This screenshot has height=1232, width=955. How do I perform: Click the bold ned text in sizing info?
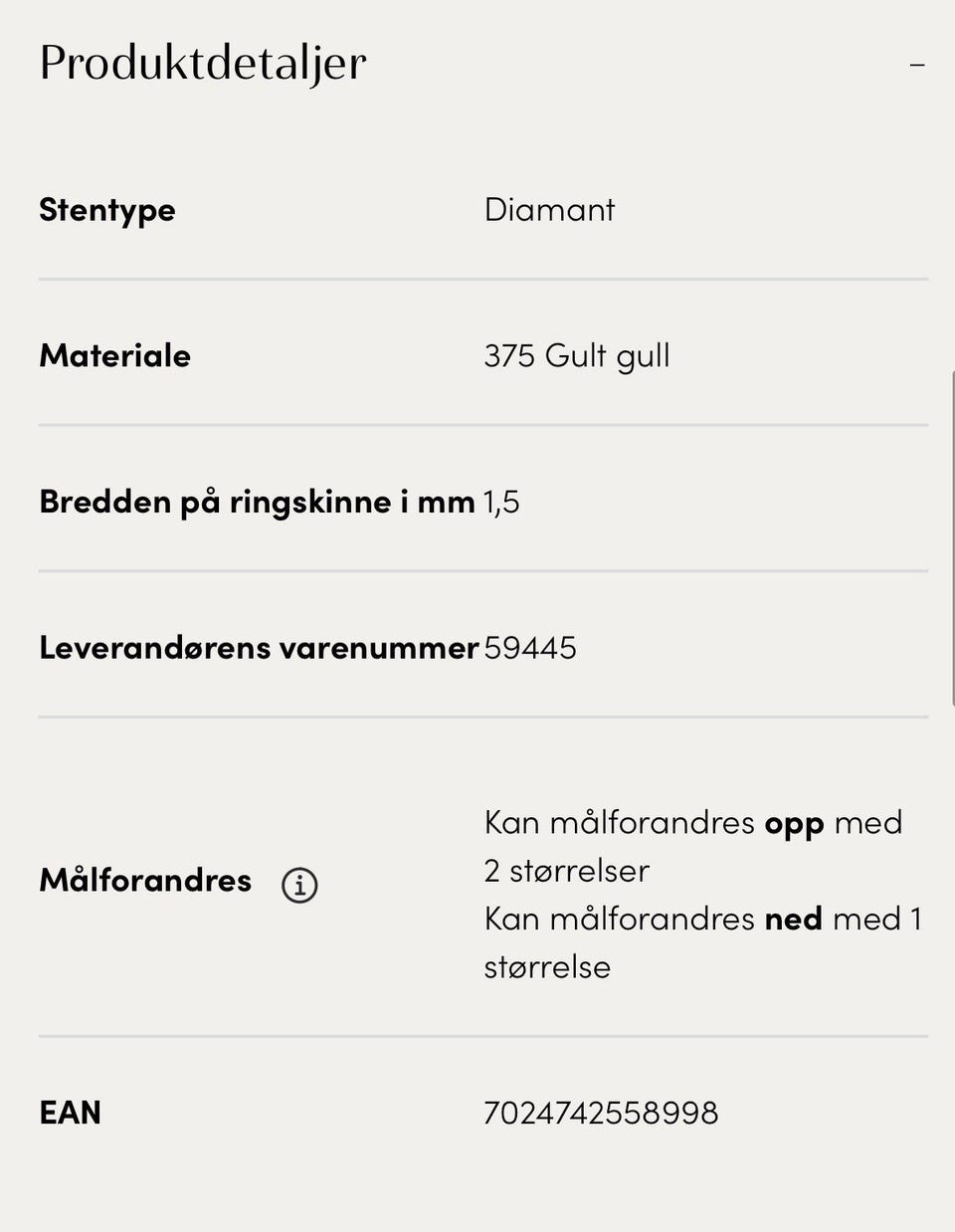pyautogui.click(x=793, y=919)
